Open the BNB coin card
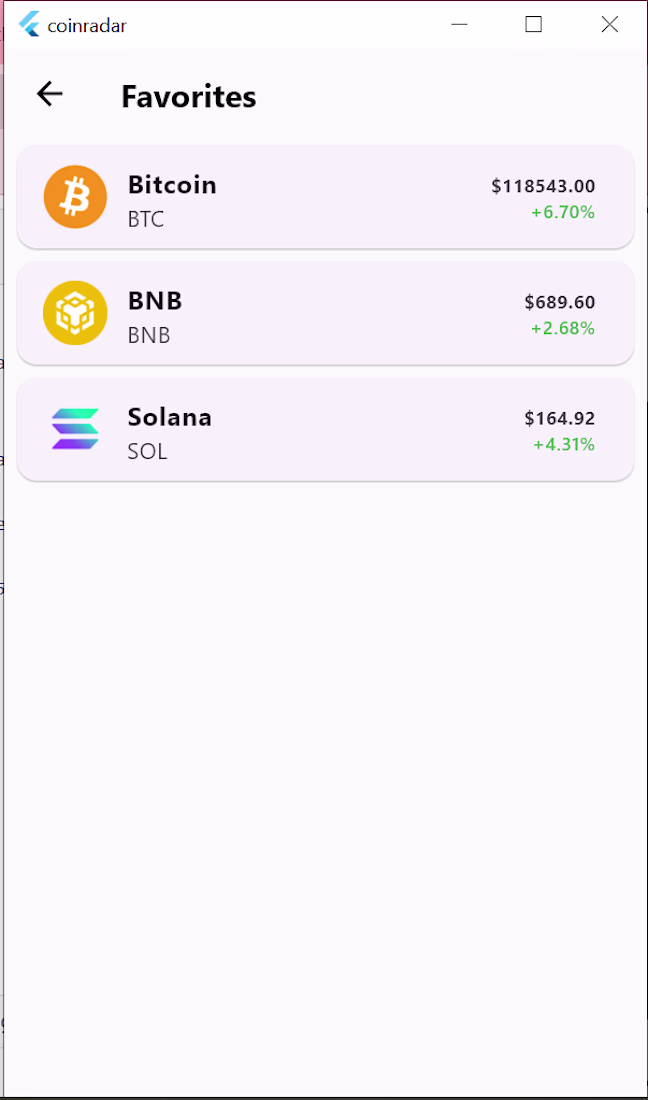The height and width of the screenshot is (1100, 648). pos(325,313)
